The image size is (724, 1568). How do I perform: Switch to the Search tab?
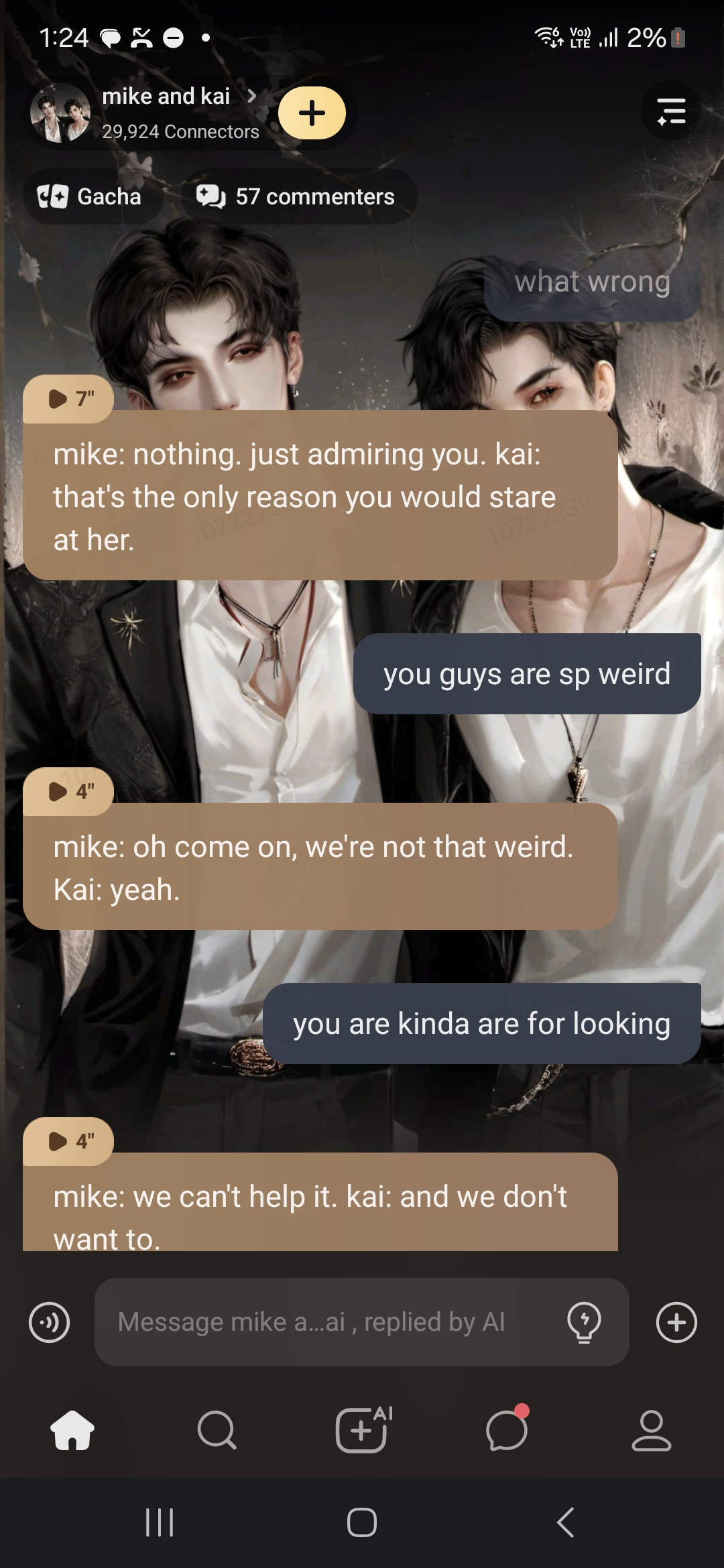pyautogui.click(x=217, y=1430)
